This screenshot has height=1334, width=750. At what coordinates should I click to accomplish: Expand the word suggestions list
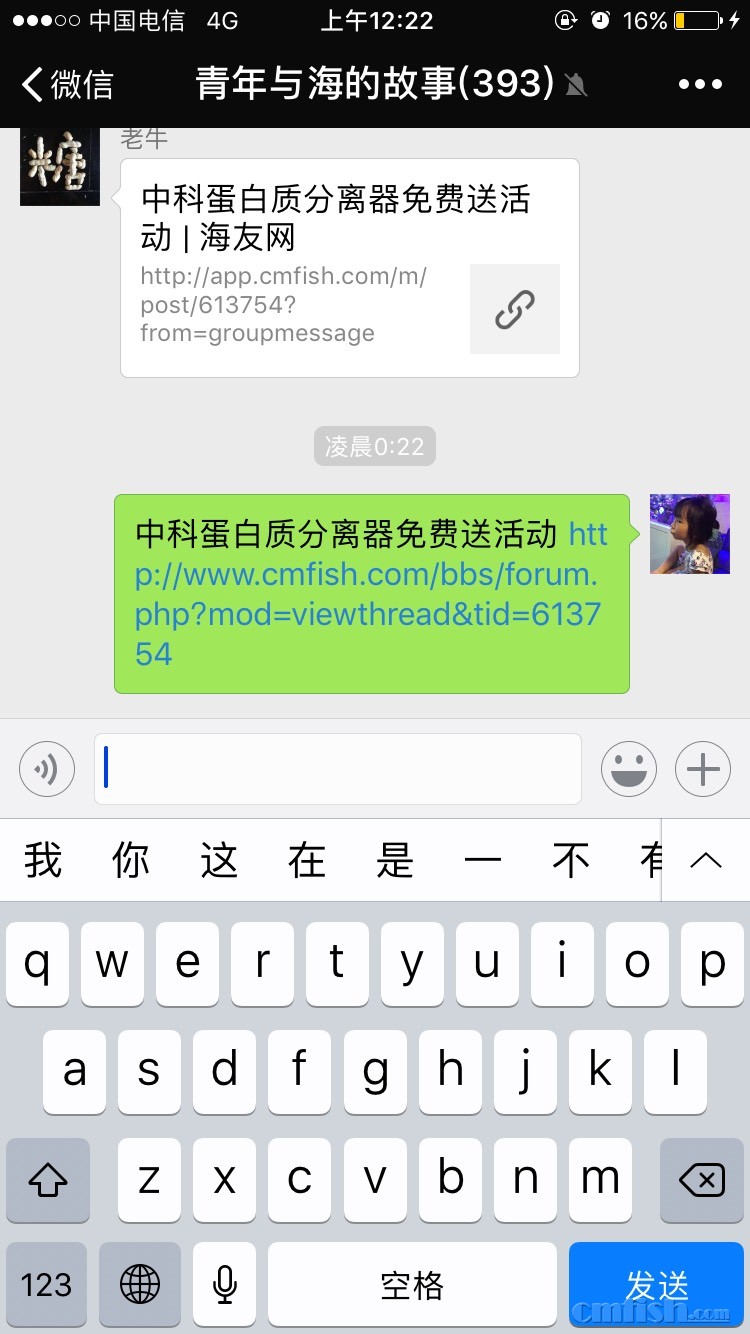(706, 860)
